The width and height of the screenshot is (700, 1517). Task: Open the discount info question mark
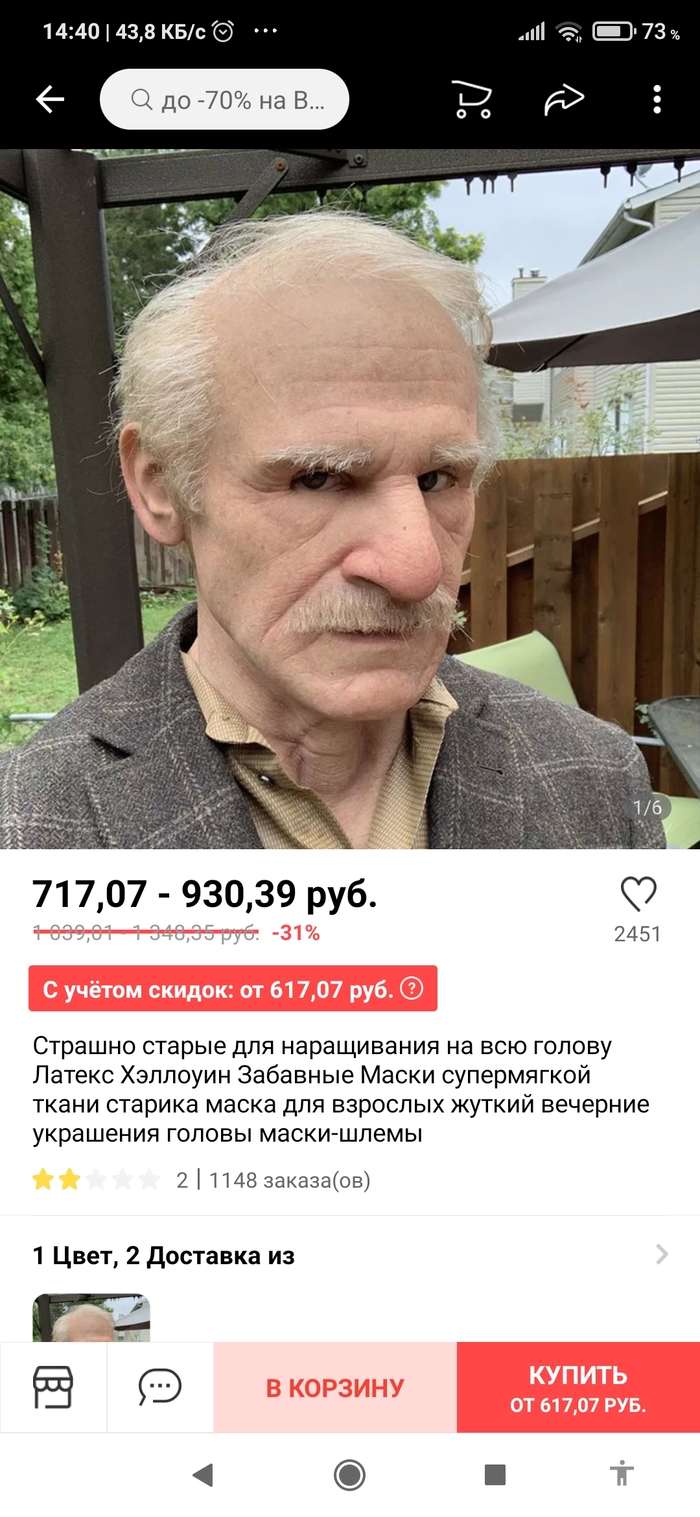pyautogui.click(x=411, y=989)
